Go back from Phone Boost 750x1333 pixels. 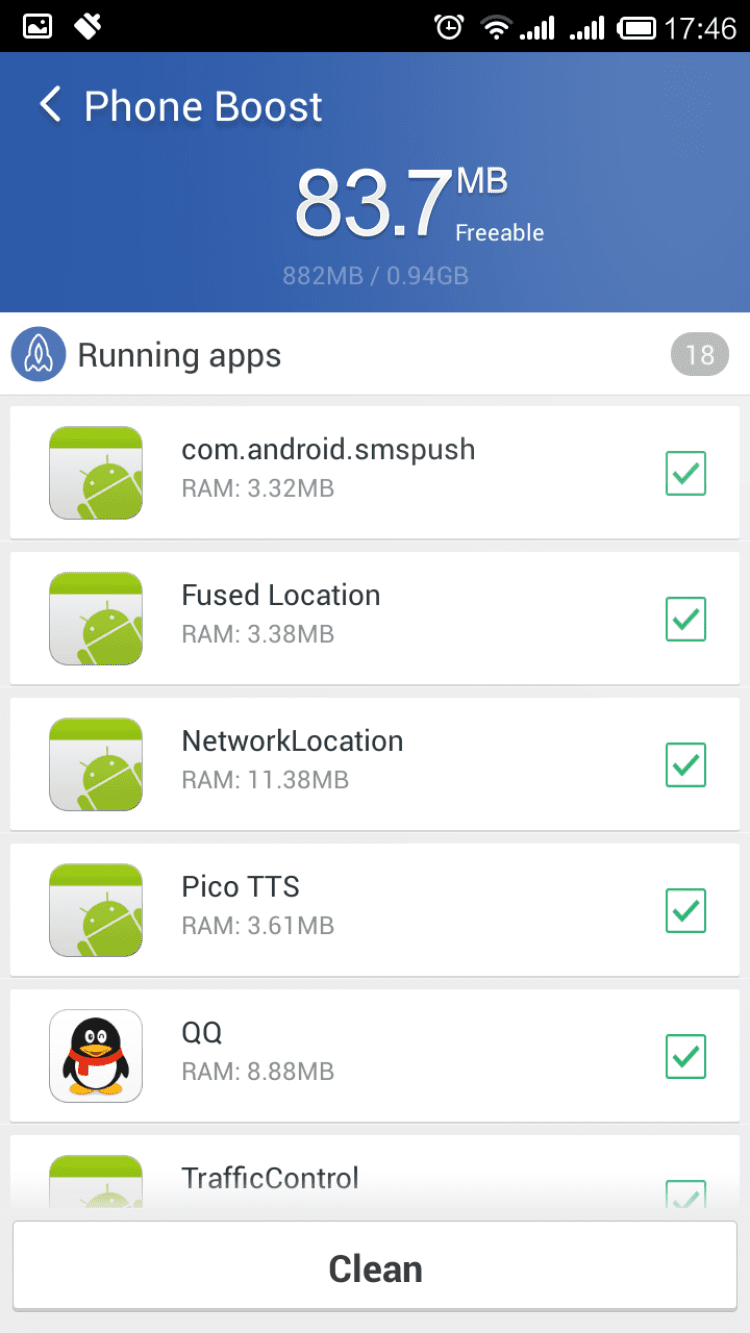(50, 105)
